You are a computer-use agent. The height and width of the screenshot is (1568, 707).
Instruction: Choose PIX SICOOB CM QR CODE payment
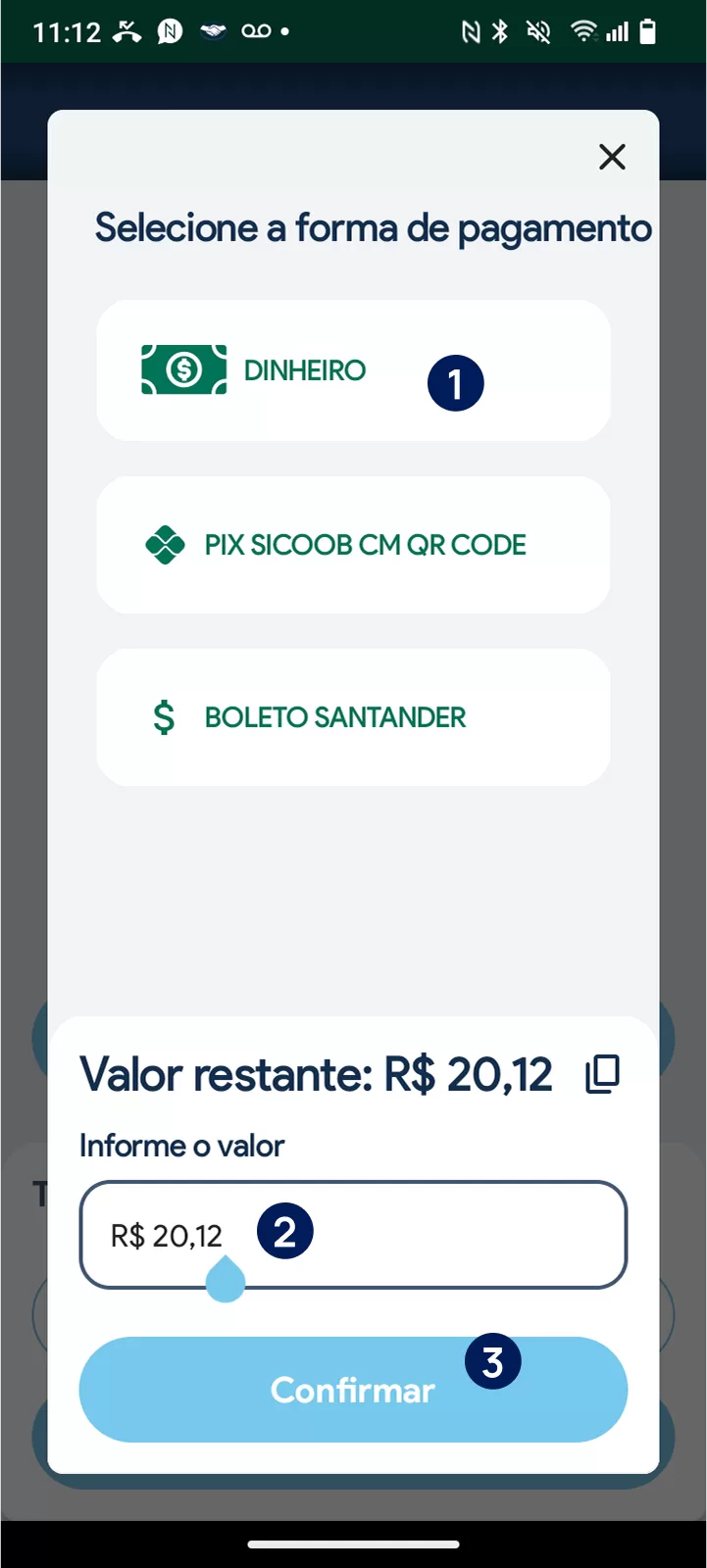tap(353, 545)
